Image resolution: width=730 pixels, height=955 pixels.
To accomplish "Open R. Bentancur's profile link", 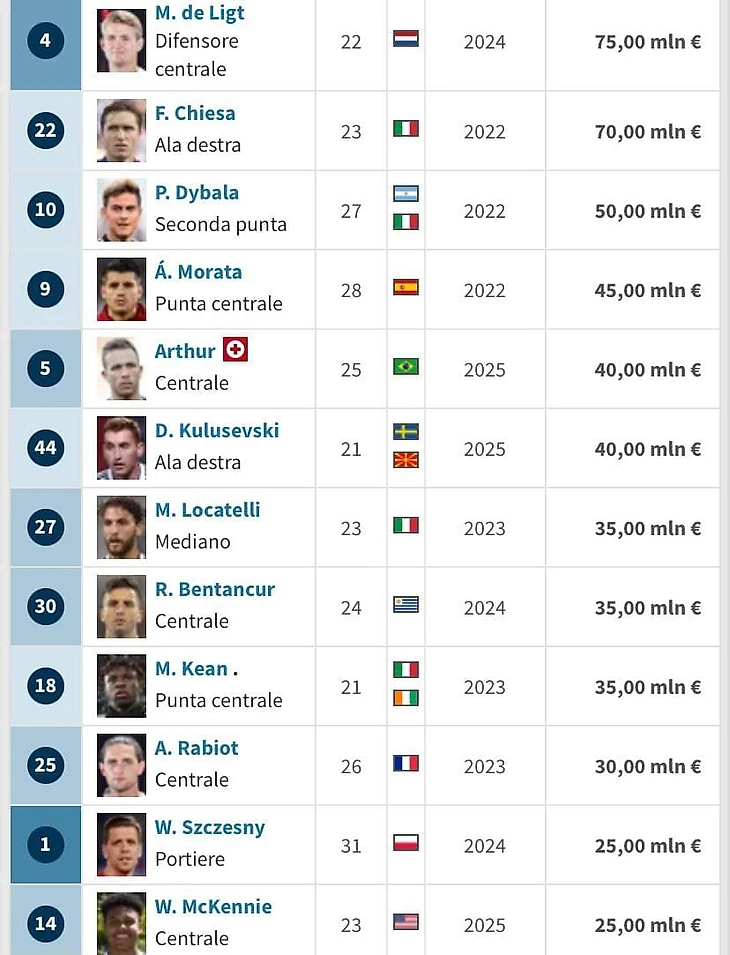I will [214, 589].
